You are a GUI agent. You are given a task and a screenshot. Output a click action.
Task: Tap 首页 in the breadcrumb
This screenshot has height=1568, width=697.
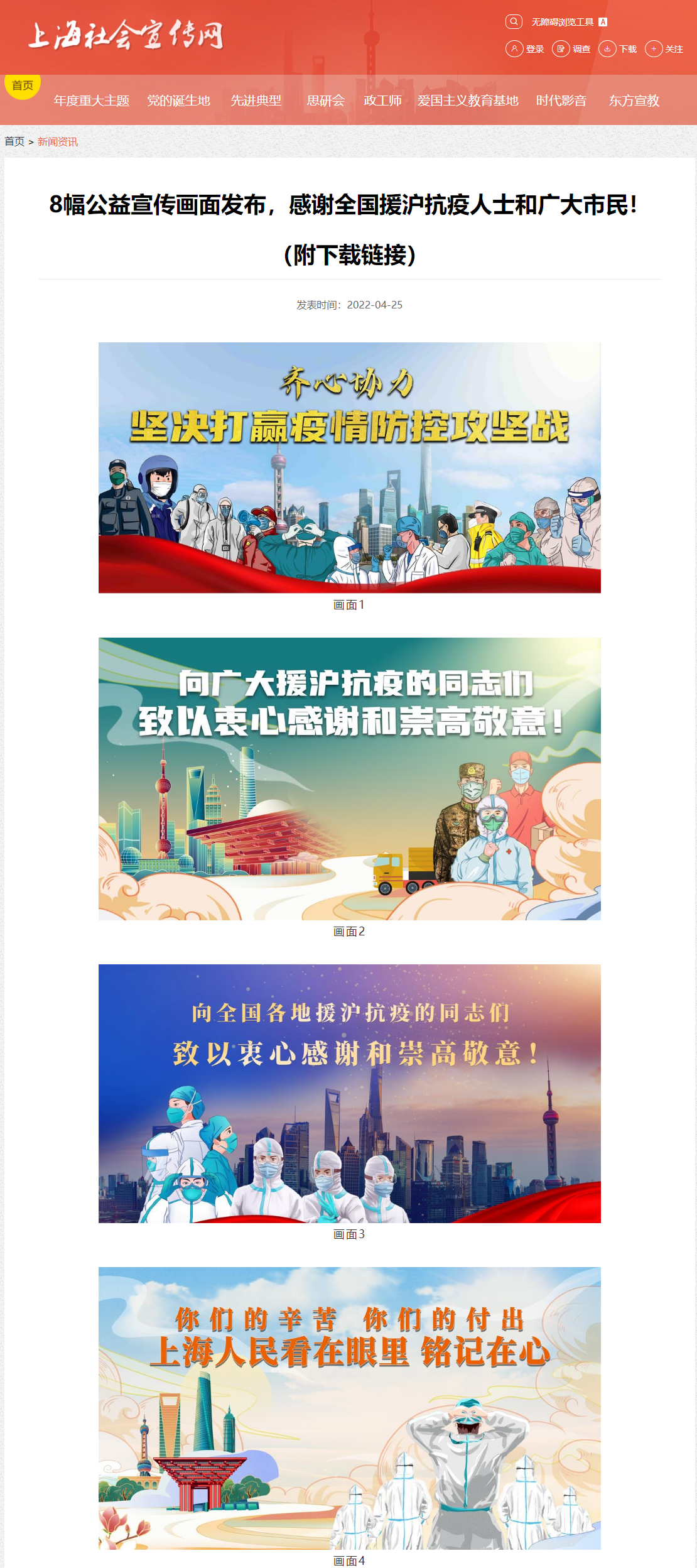pos(14,142)
